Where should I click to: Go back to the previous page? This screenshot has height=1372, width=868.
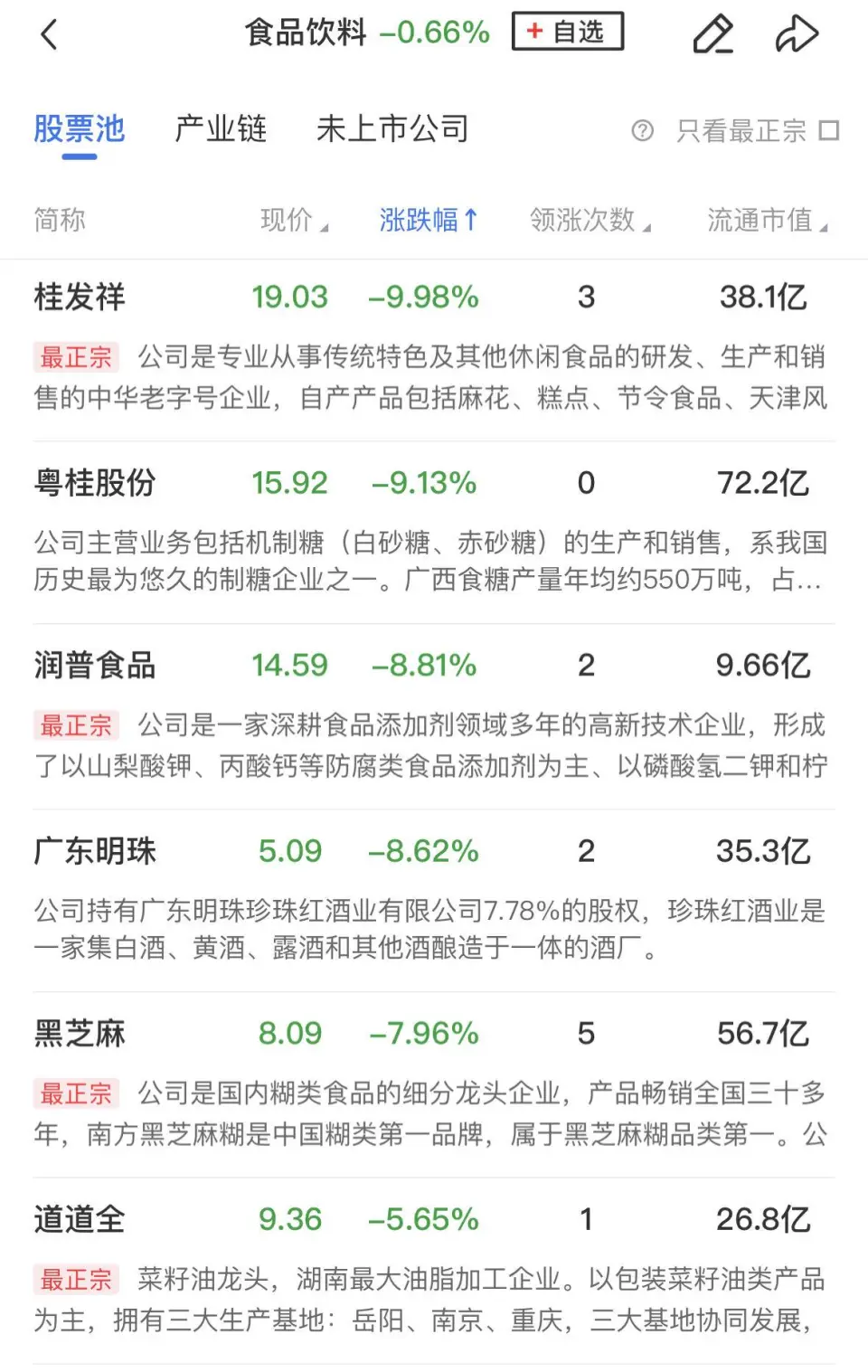click(49, 35)
